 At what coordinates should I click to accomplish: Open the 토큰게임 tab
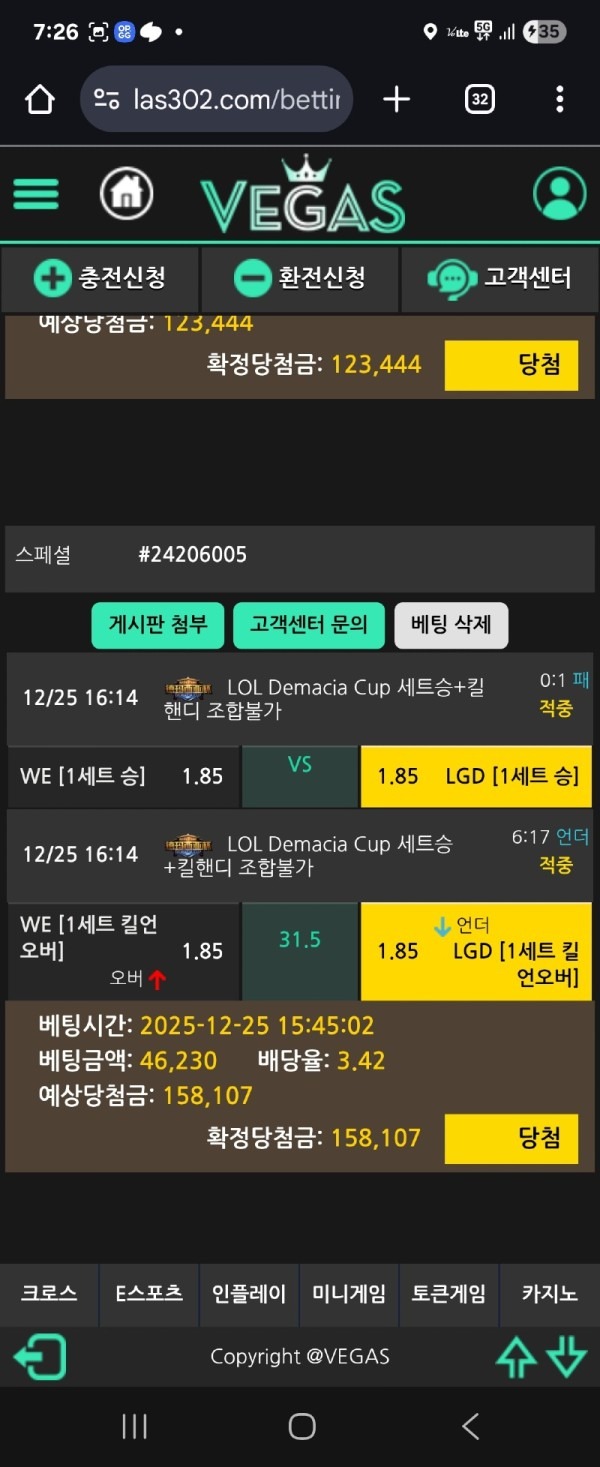coord(449,1293)
